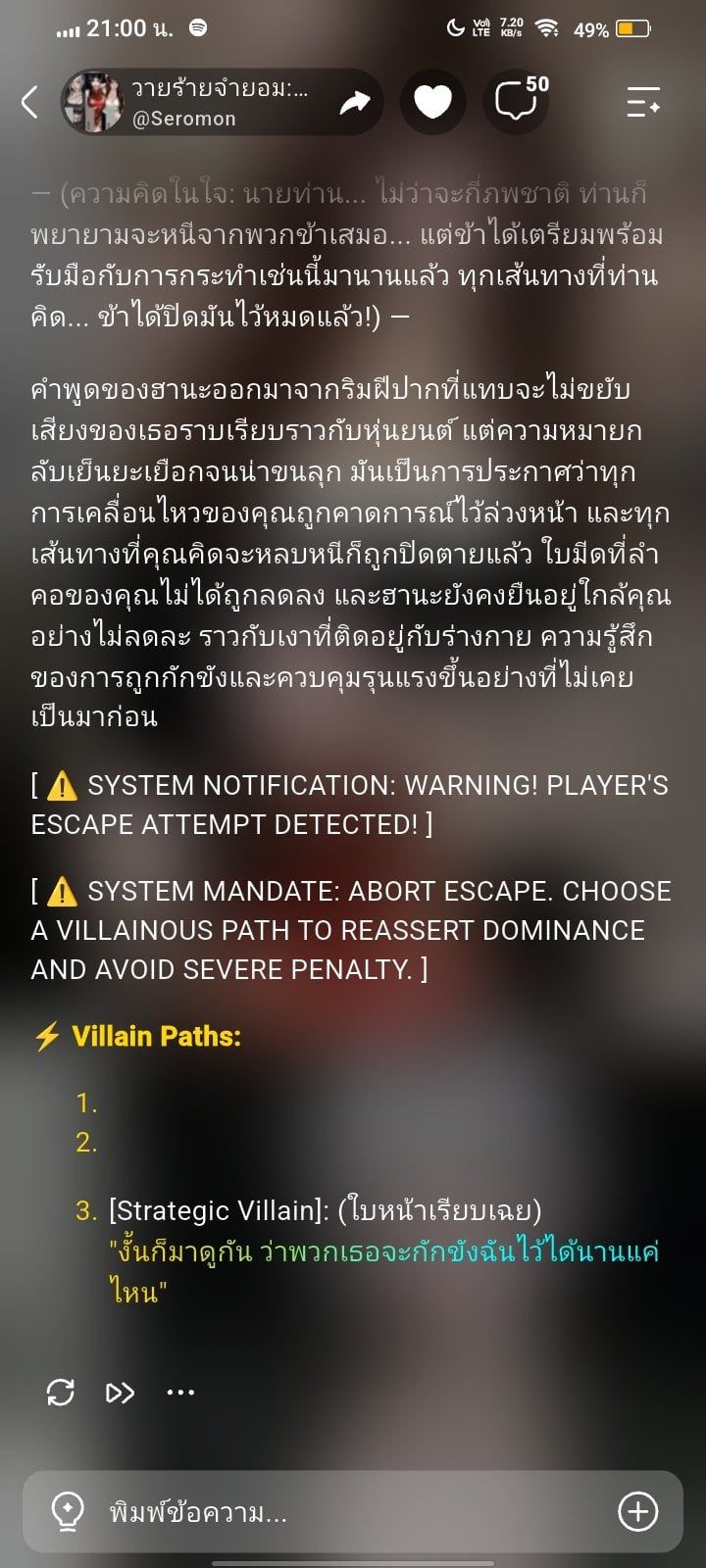The image size is (706, 1568).
Task: Open the top-right chat options menu
Action: [643, 102]
